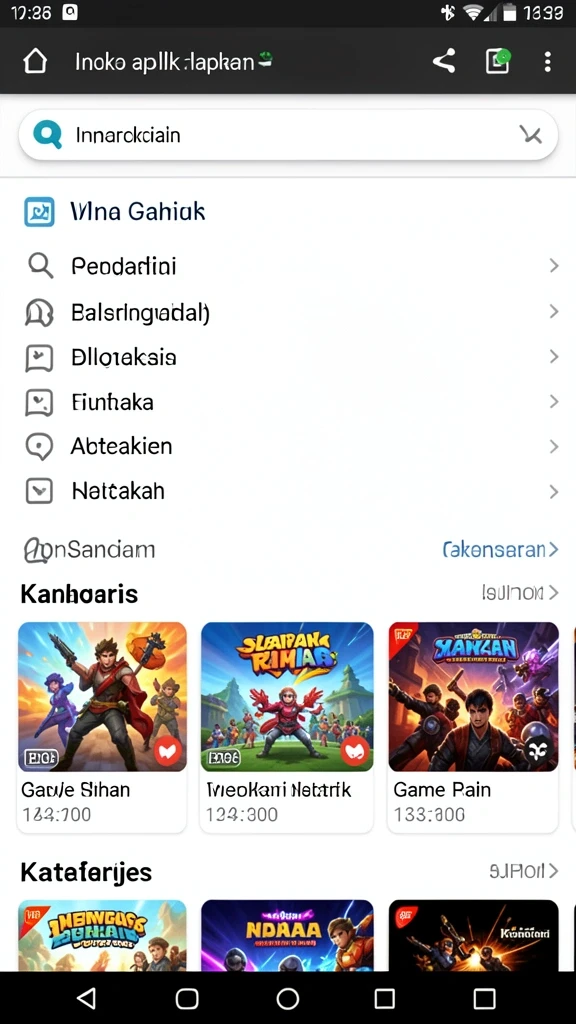Open the Gawe Sihan game card

point(102,727)
